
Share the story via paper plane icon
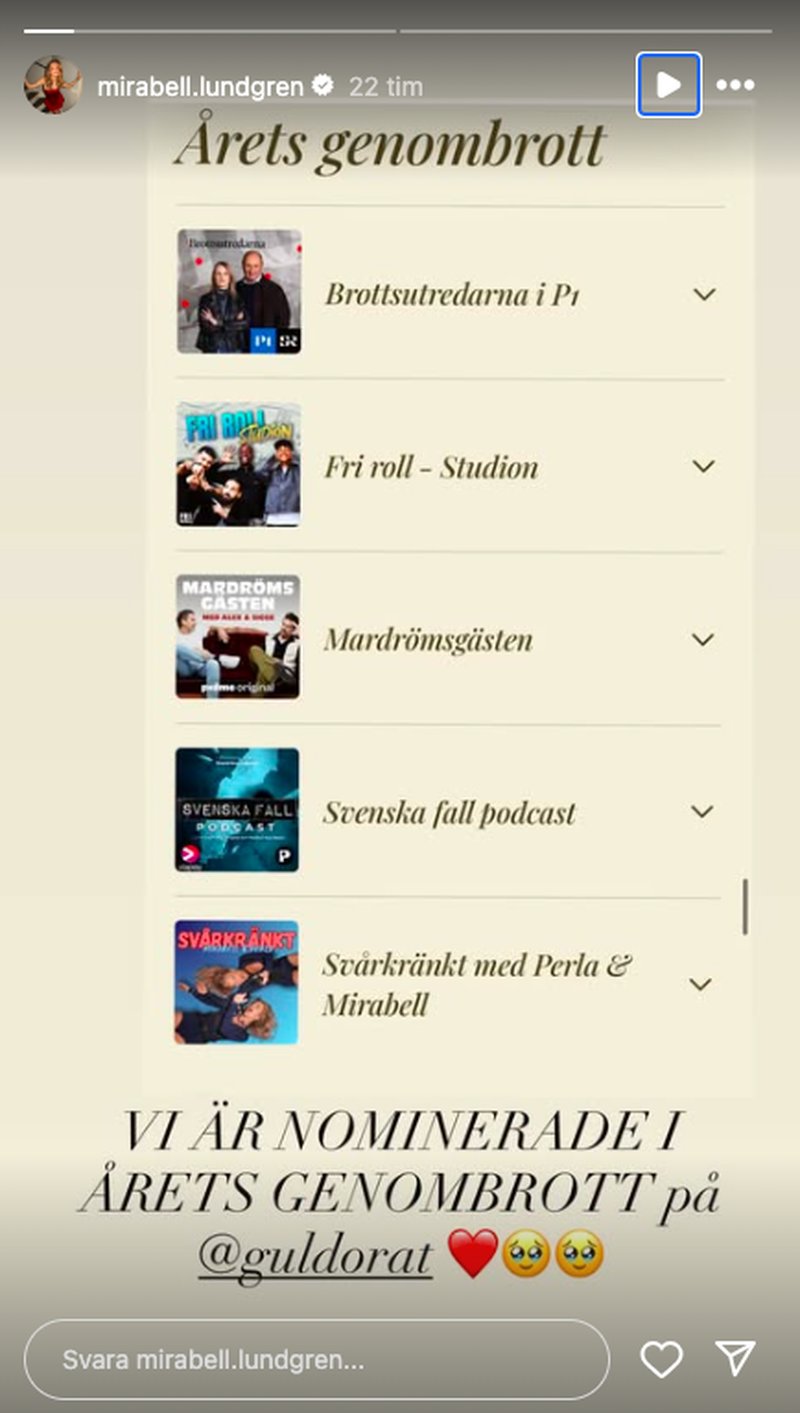click(735, 1357)
